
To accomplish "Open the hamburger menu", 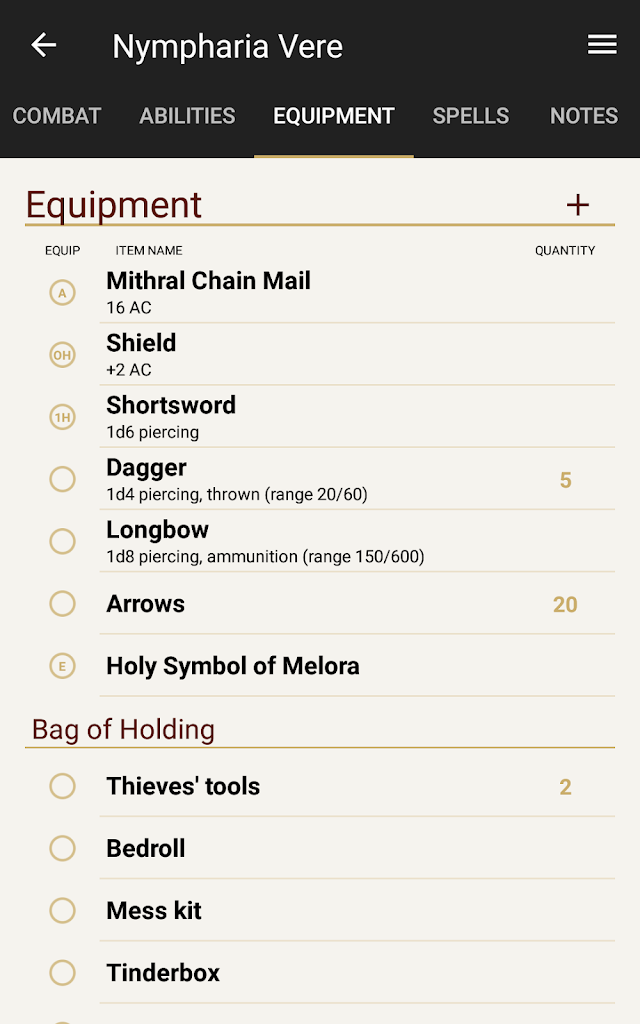I will point(601,45).
